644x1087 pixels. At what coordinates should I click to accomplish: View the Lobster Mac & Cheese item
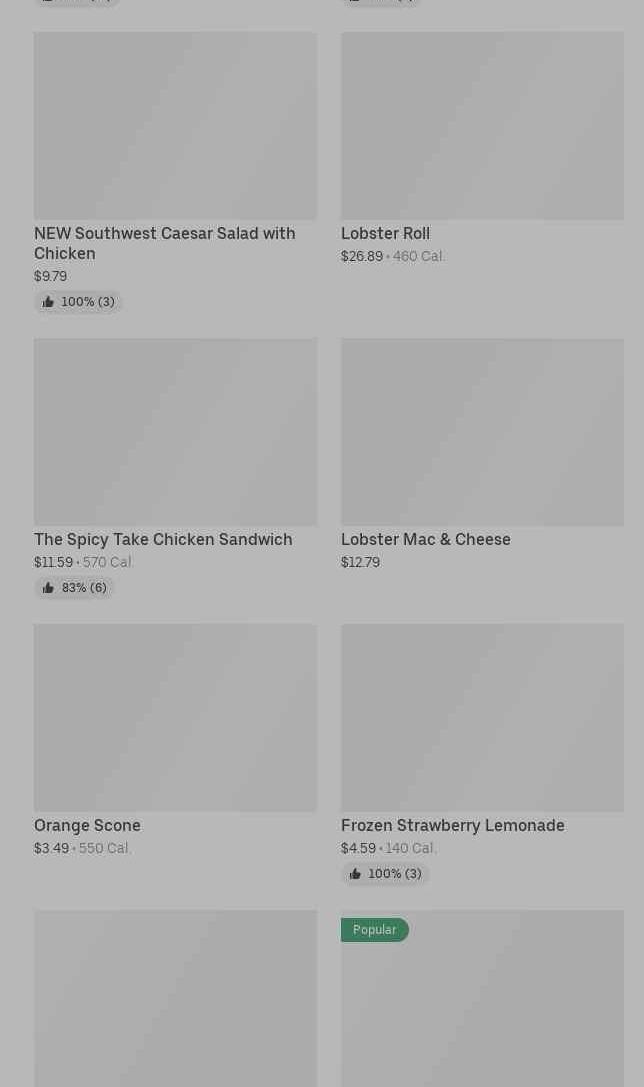482,432
